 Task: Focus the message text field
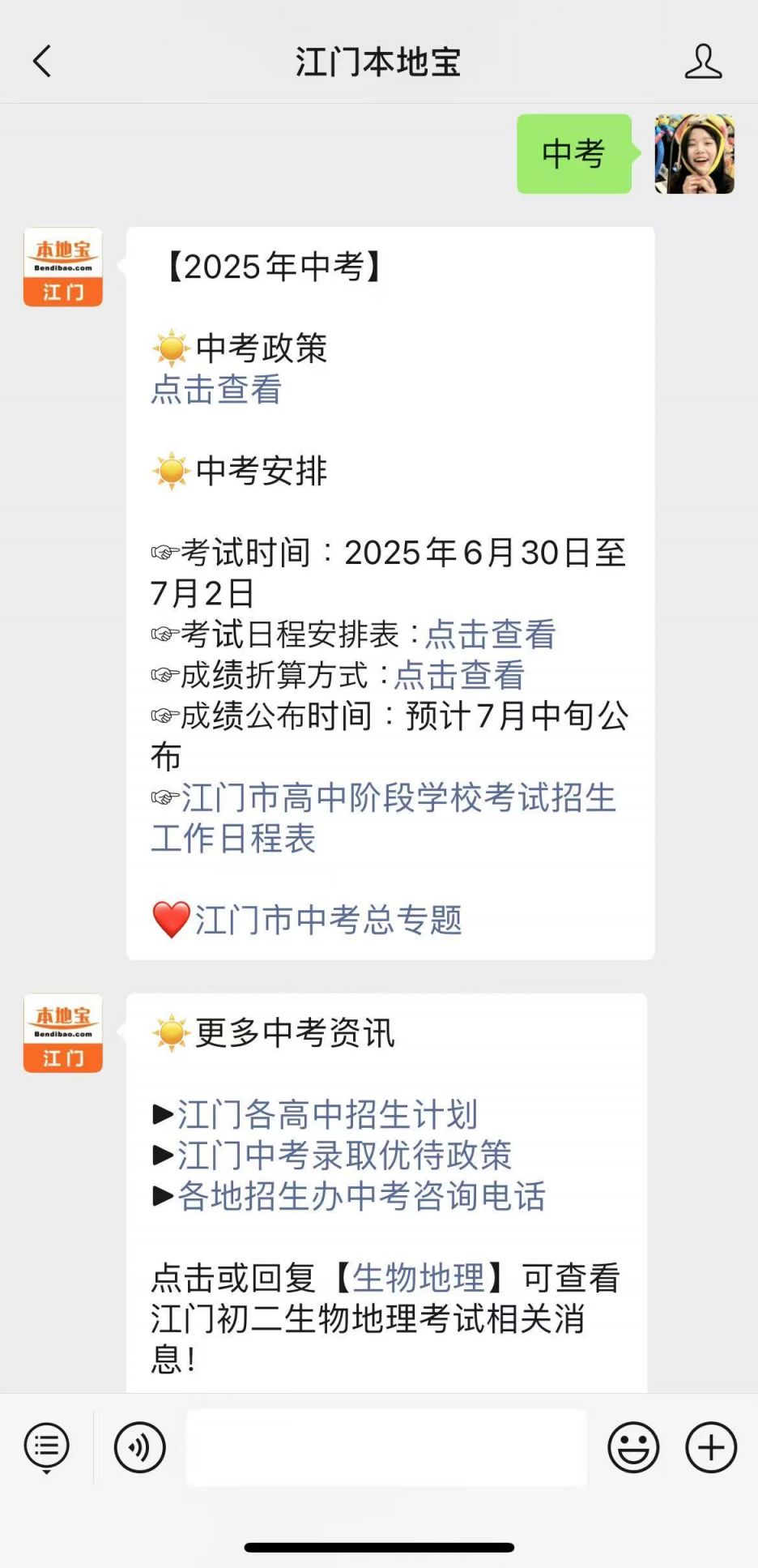(x=386, y=1447)
